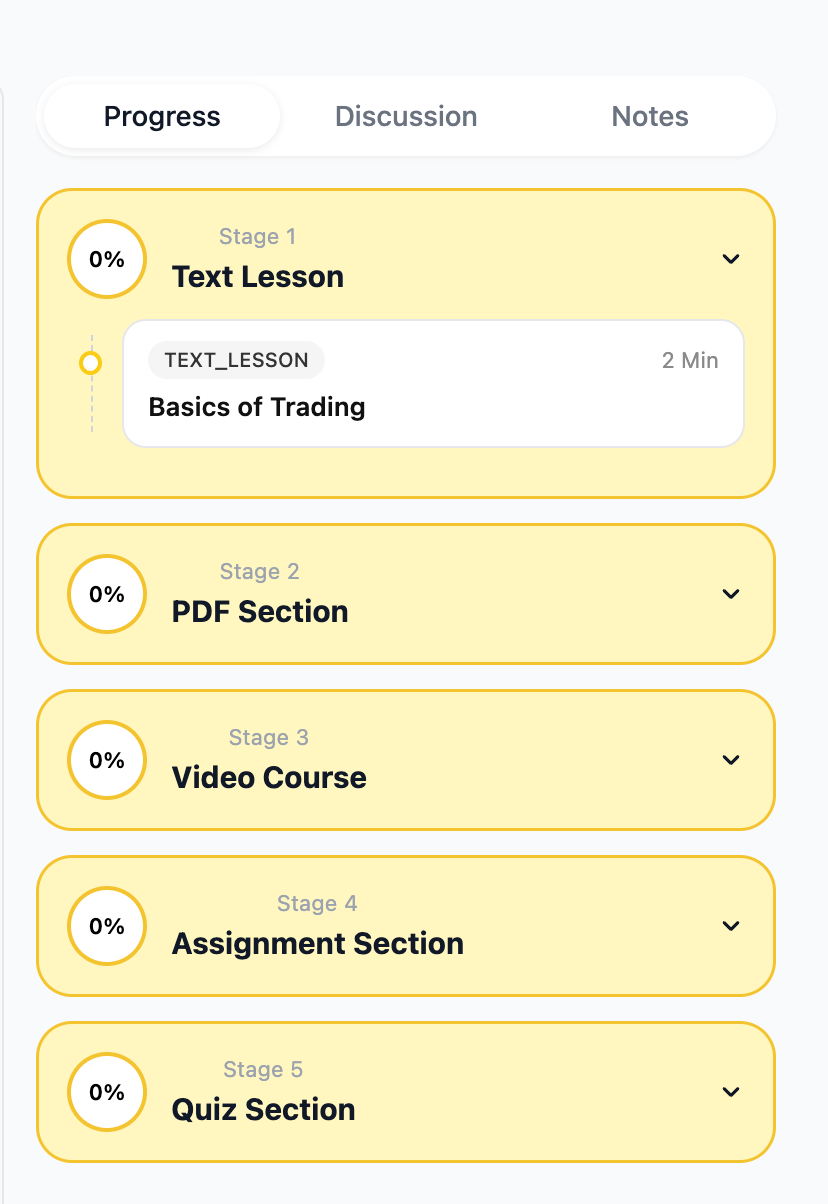Expand the Stage 5 Quiz Section
The image size is (828, 1204).
[x=731, y=1092]
